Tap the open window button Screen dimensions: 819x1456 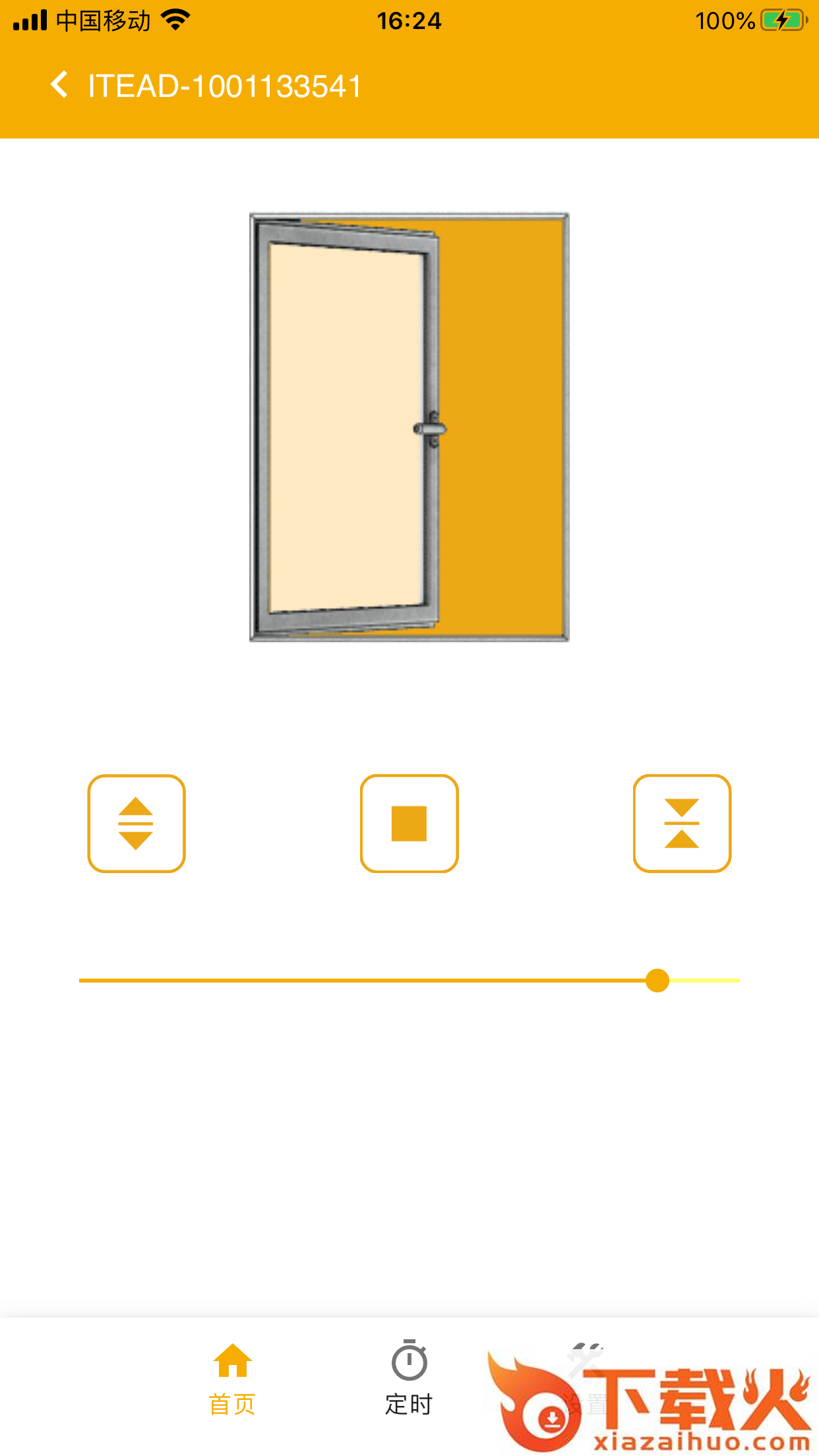coord(136,823)
